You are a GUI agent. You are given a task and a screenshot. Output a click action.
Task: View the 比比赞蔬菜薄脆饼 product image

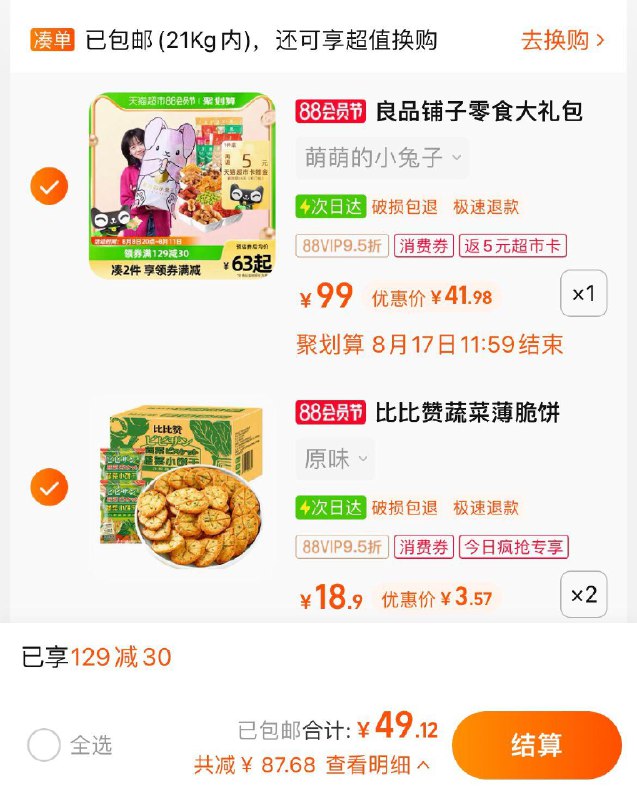pyautogui.click(x=182, y=486)
